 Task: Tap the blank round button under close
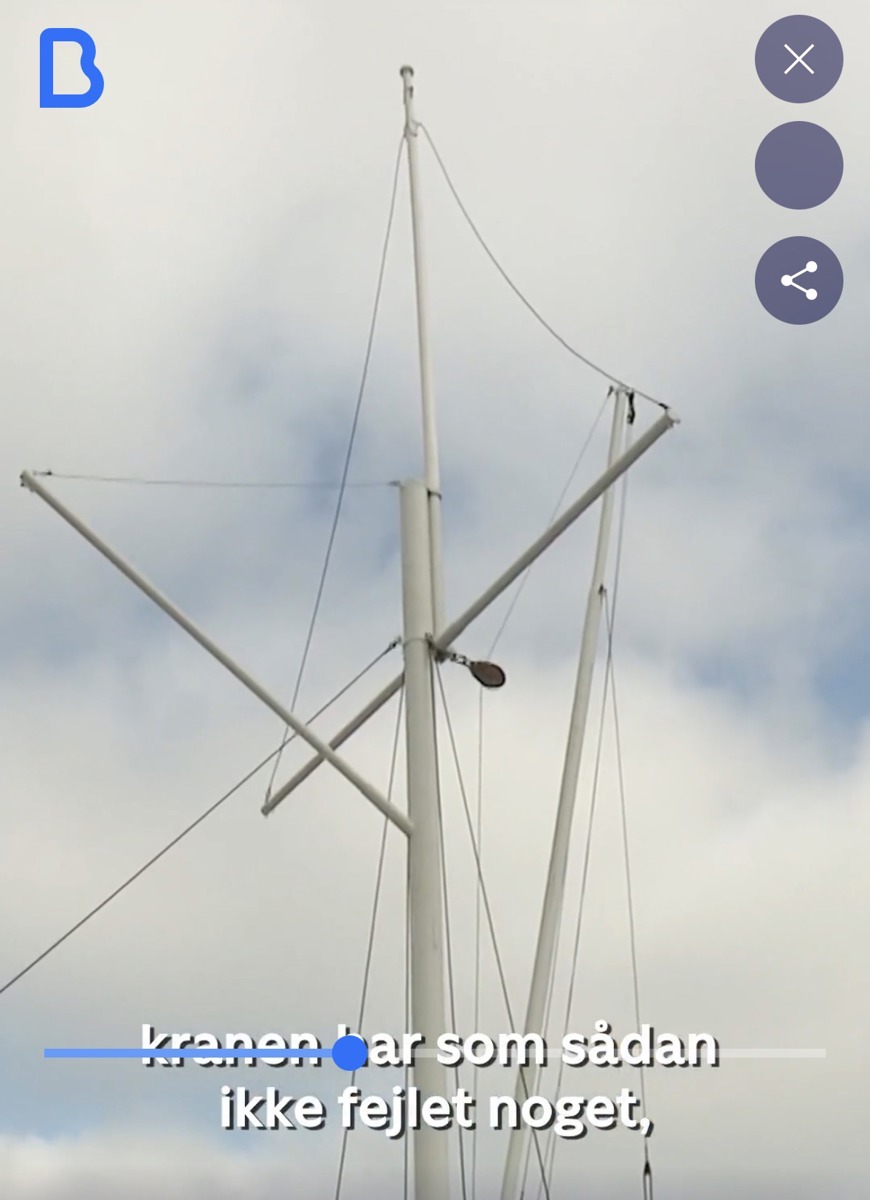point(798,166)
